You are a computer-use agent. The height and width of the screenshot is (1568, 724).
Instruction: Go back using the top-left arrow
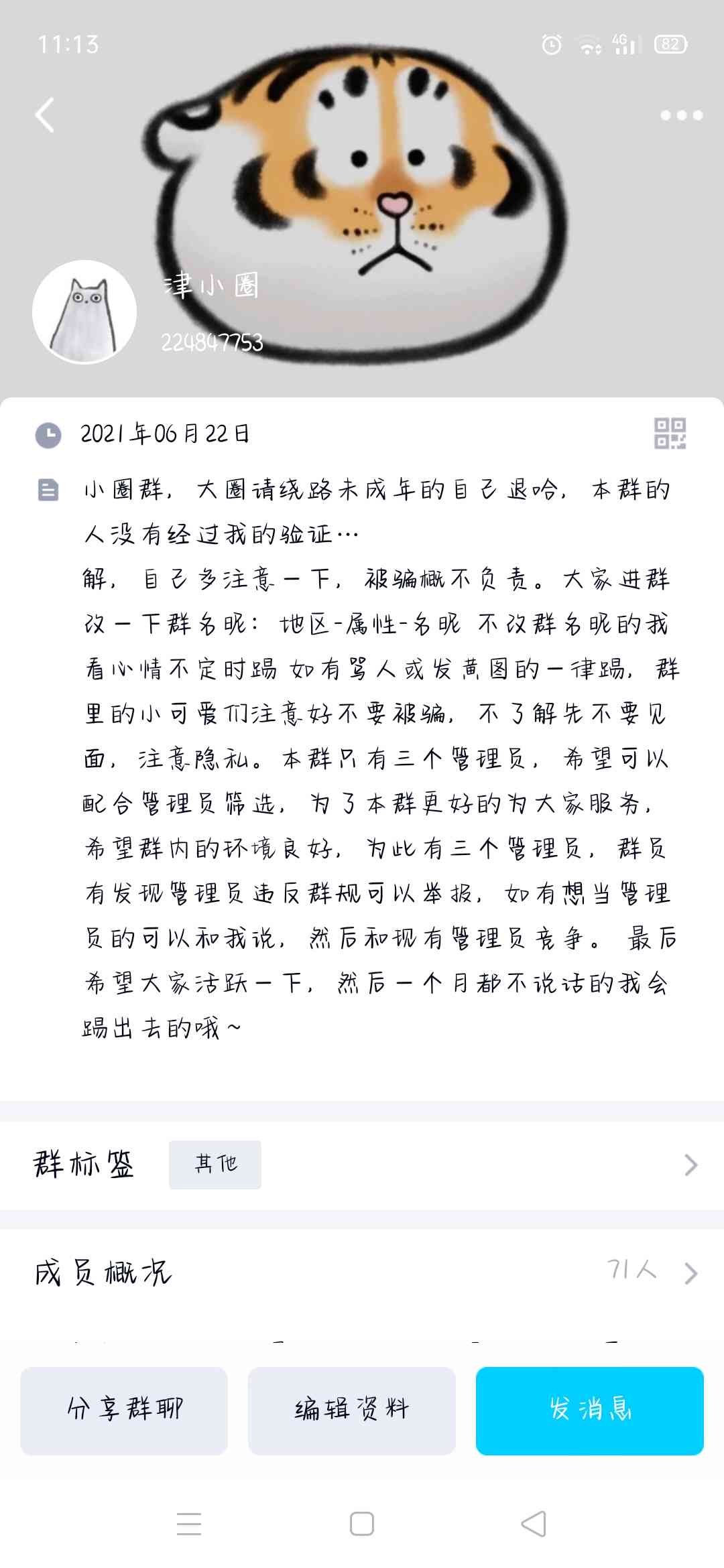click(45, 115)
